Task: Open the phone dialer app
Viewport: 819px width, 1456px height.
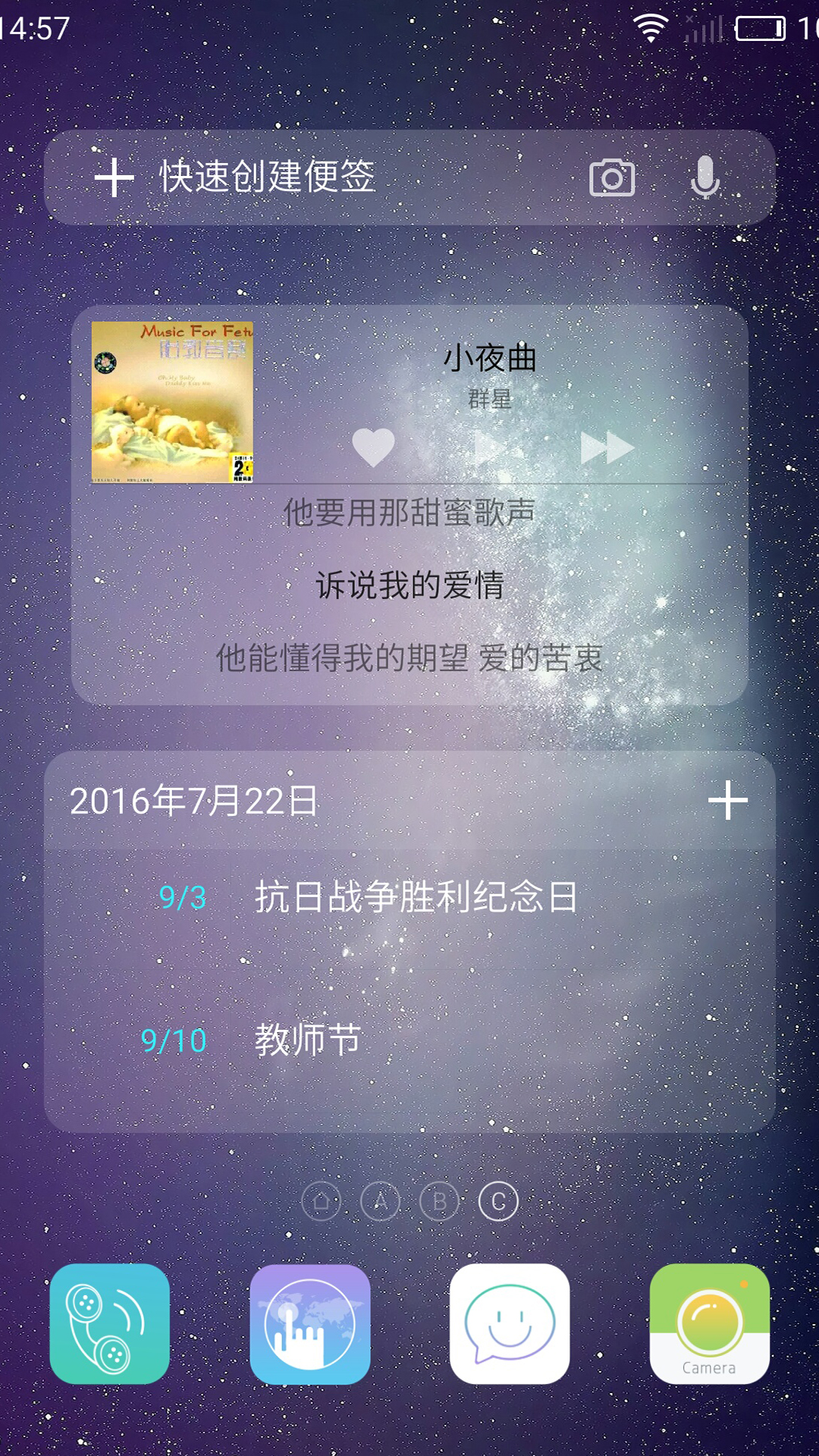Action: coord(110,1324)
